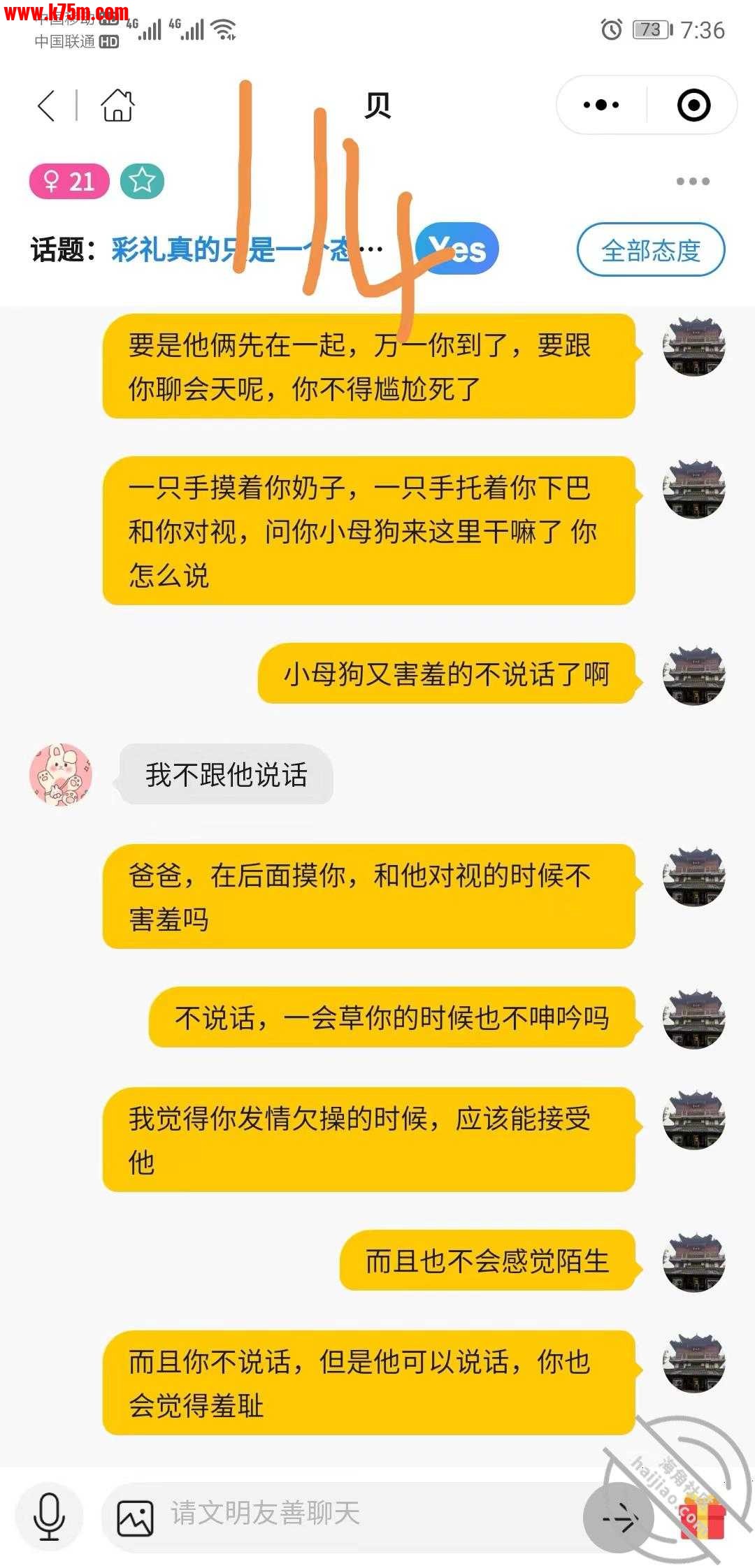Close the mini program with the circle button
The height and width of the screenshot is (1568, 755).
pos(693,106)
